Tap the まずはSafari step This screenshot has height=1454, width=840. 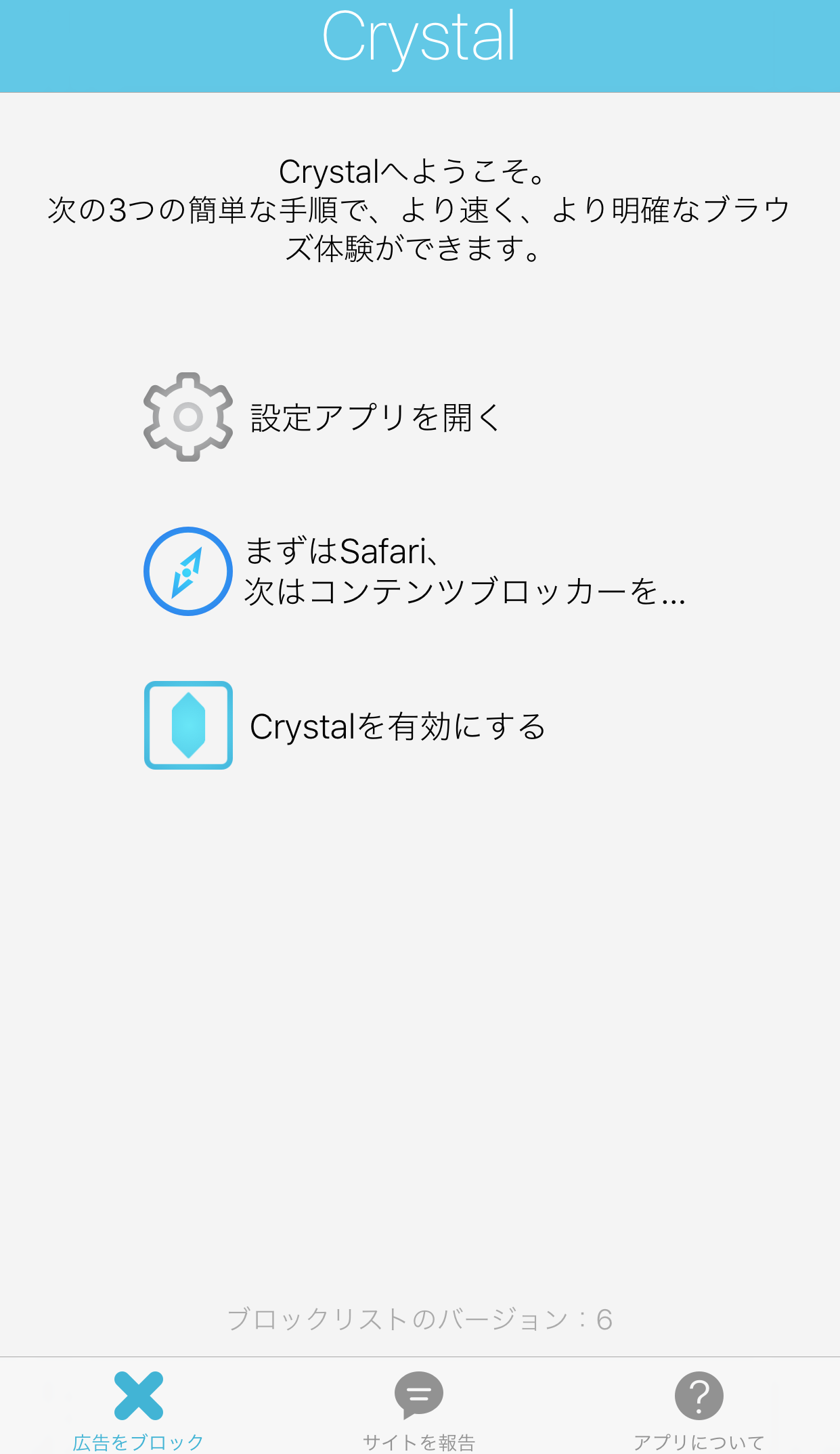pyautogui.click(x=414, y=571)
